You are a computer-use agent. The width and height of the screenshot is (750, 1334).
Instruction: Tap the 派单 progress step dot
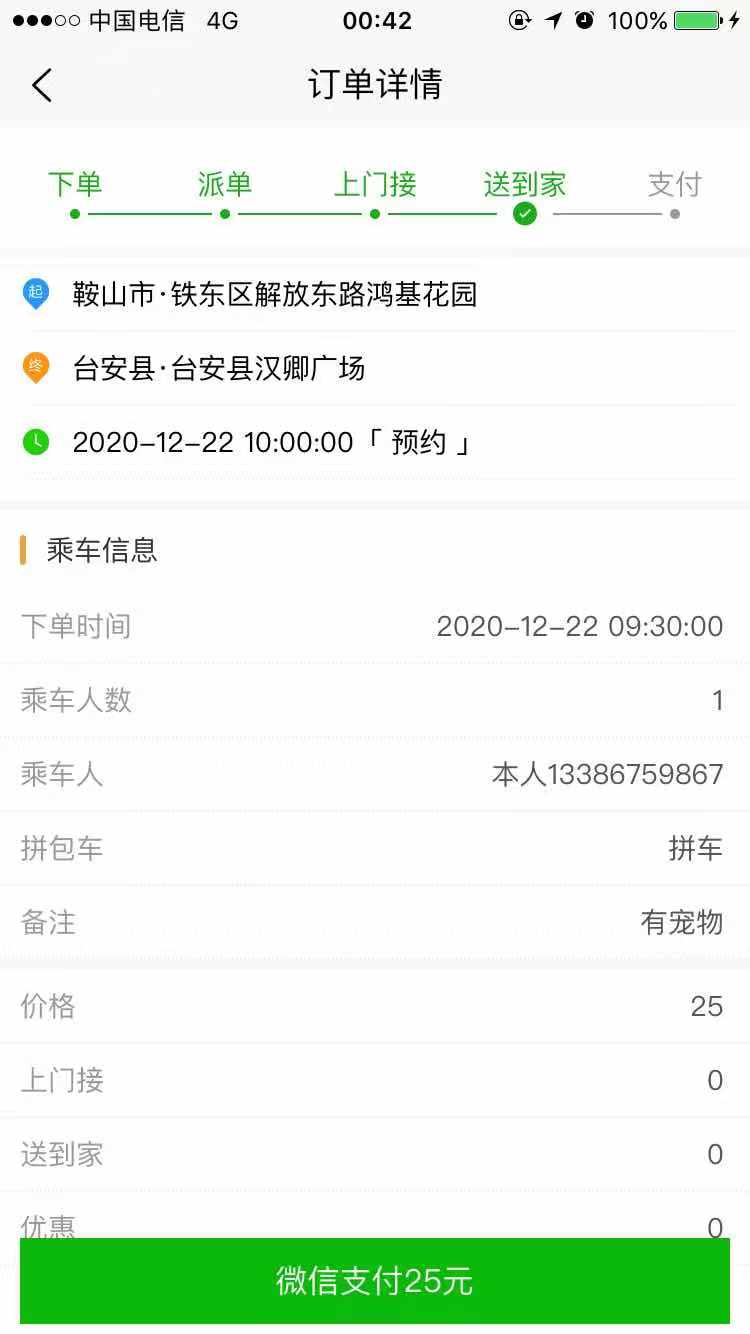pyautogui.click(x=224, y=213)
